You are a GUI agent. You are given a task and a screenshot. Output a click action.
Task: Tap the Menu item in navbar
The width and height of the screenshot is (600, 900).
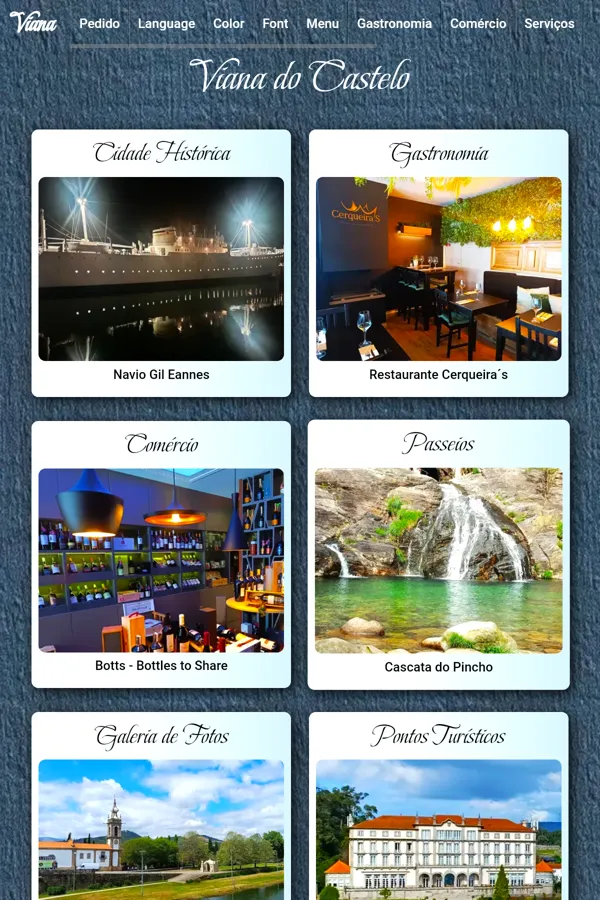click(x=322, y=23)
